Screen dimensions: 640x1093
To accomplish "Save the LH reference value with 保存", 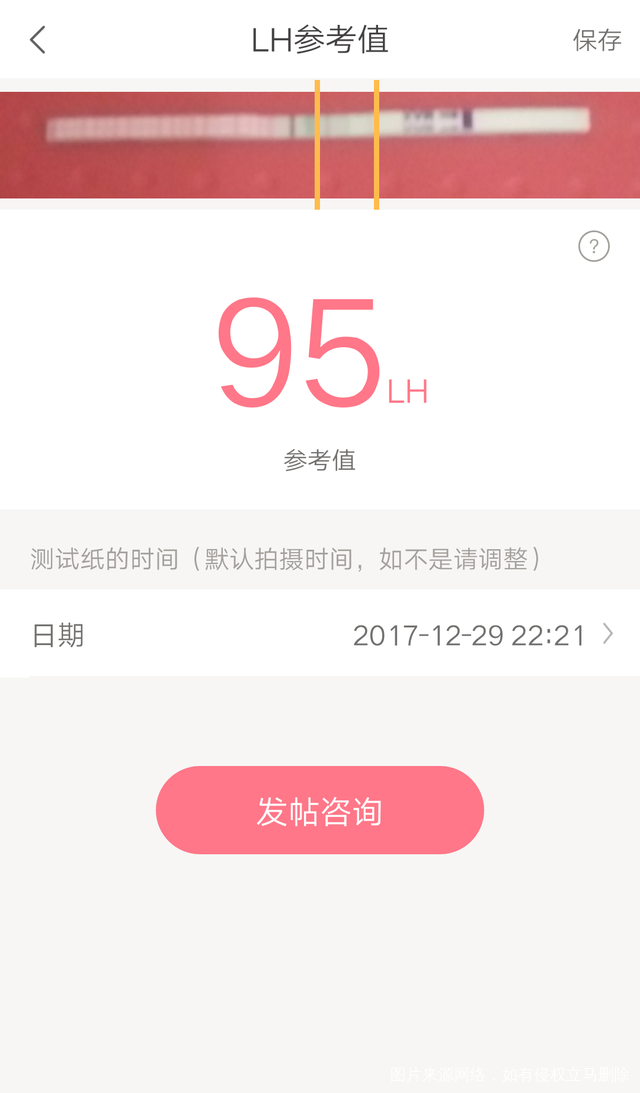I will coord(596,40).
